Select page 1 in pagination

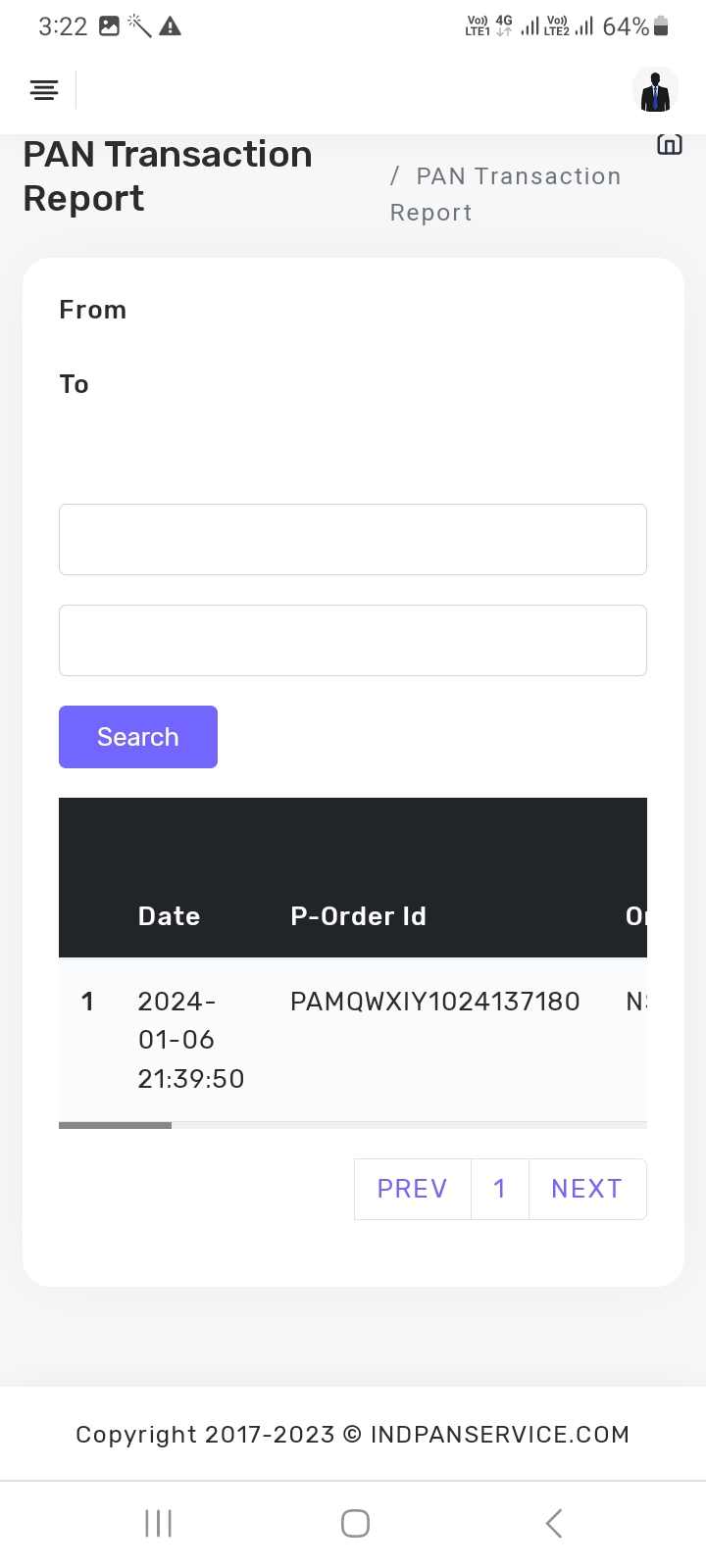tap(500, 1189)
